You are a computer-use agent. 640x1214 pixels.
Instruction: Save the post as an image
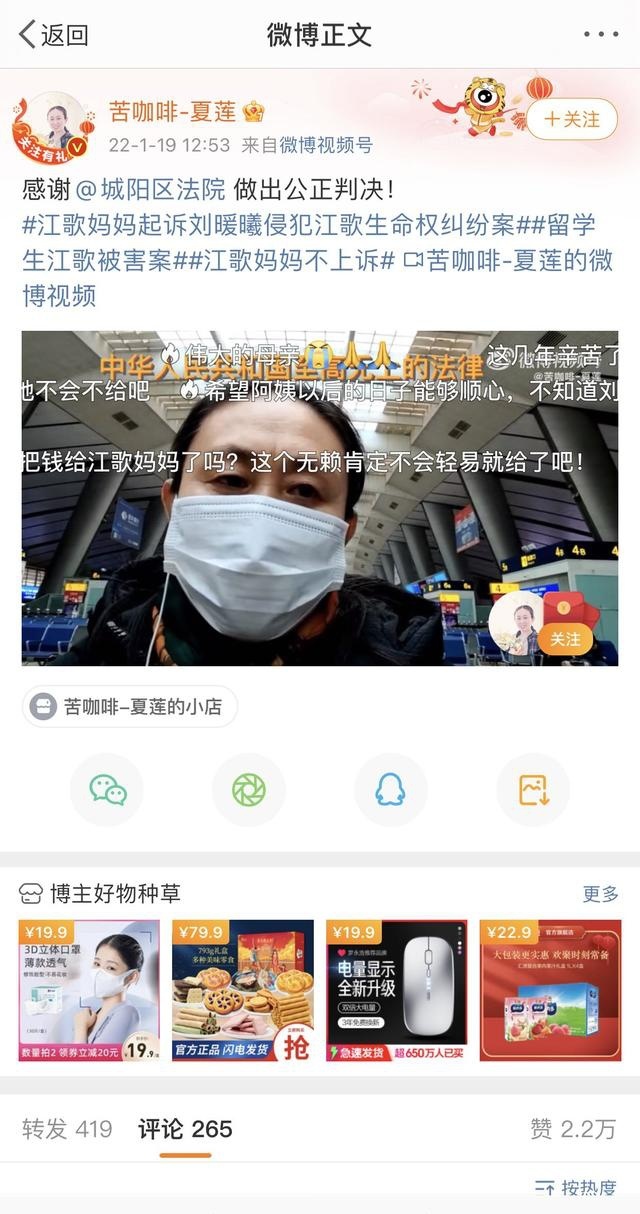coord(533,790)
